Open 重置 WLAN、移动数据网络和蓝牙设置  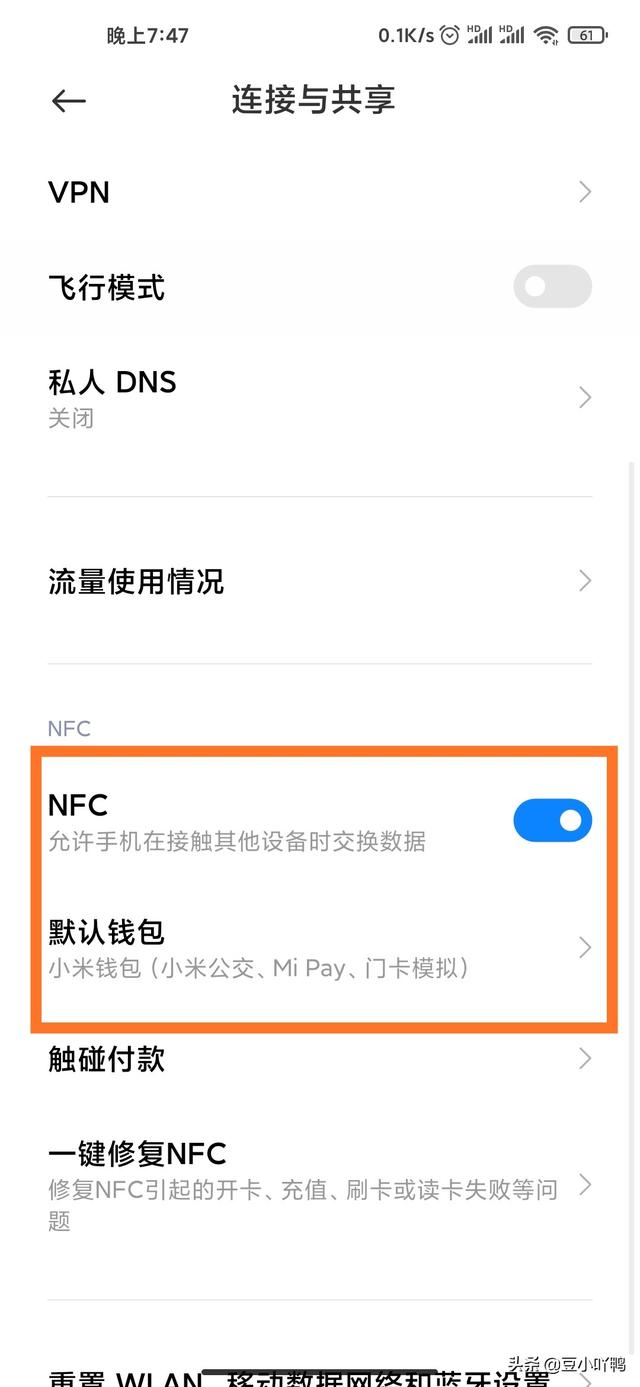coord(300,1375)
